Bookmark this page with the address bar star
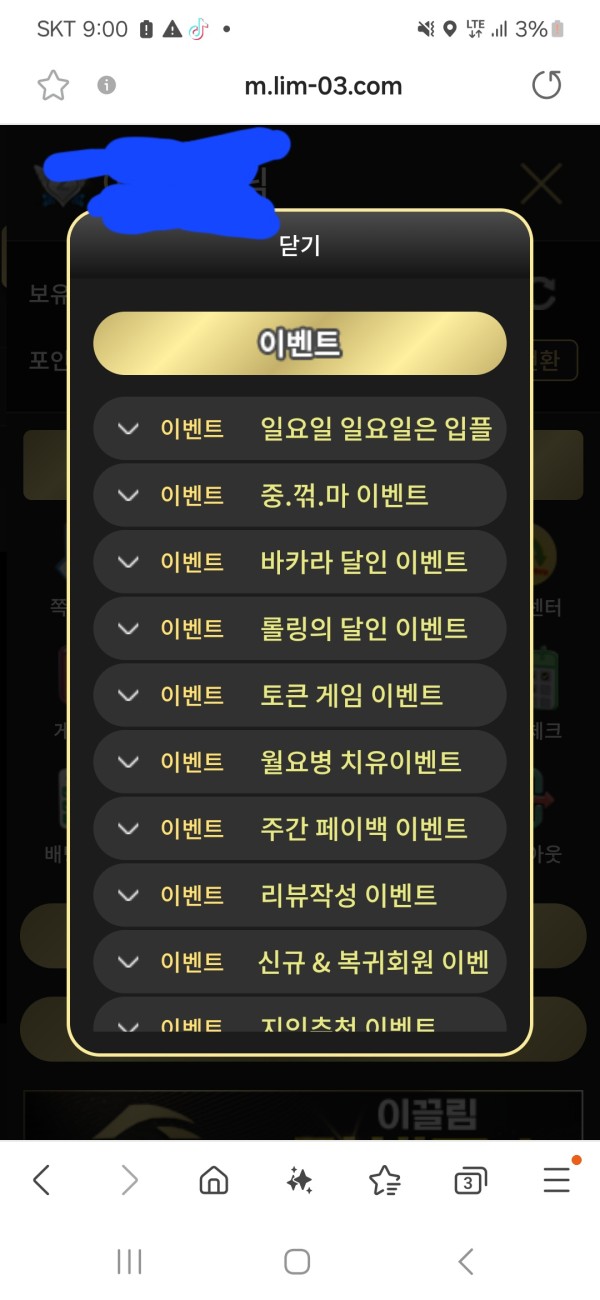Screen dimensions: 600x1300 53,86
